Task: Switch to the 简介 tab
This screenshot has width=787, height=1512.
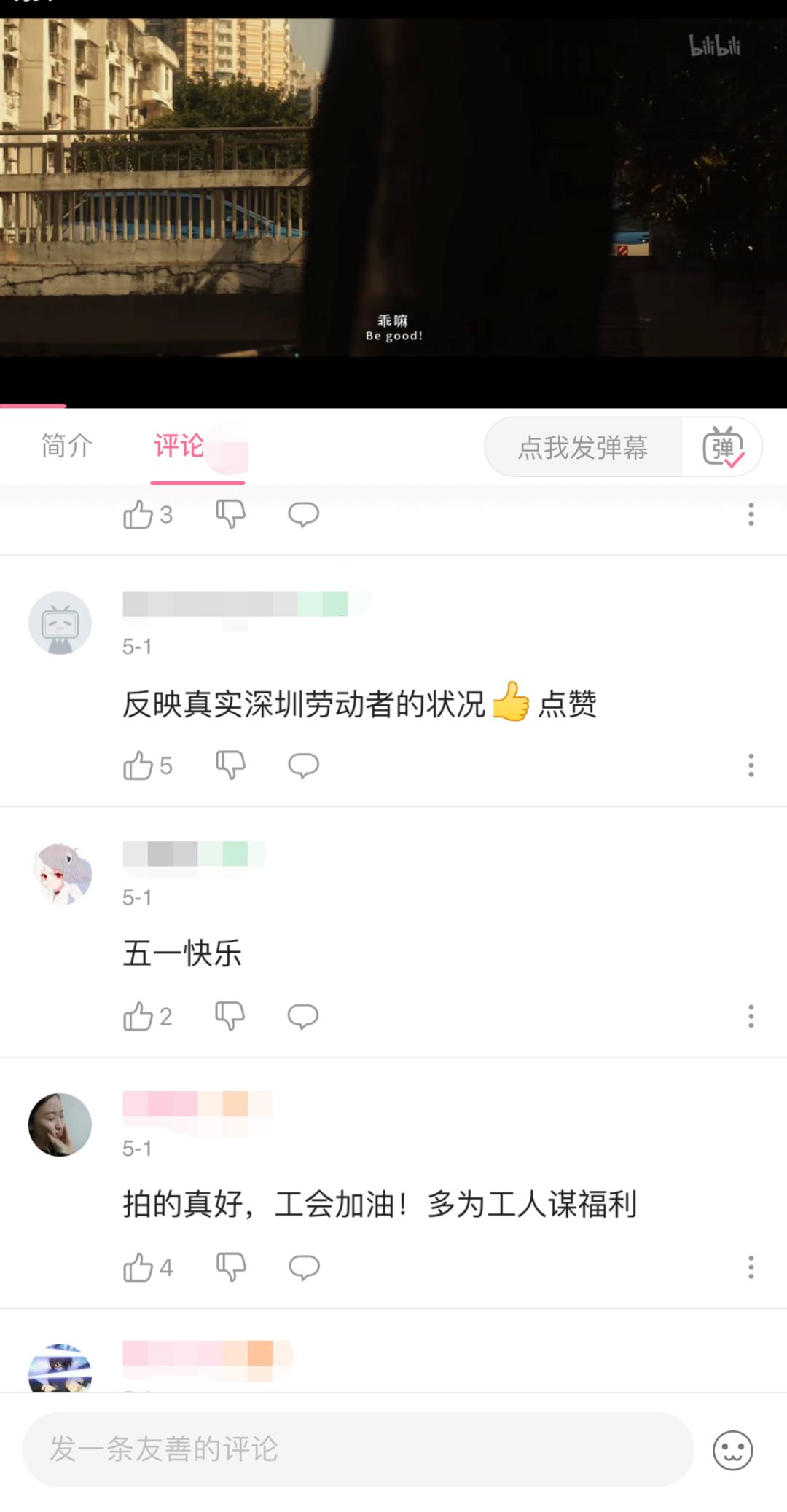Action: tap(66, 446)
